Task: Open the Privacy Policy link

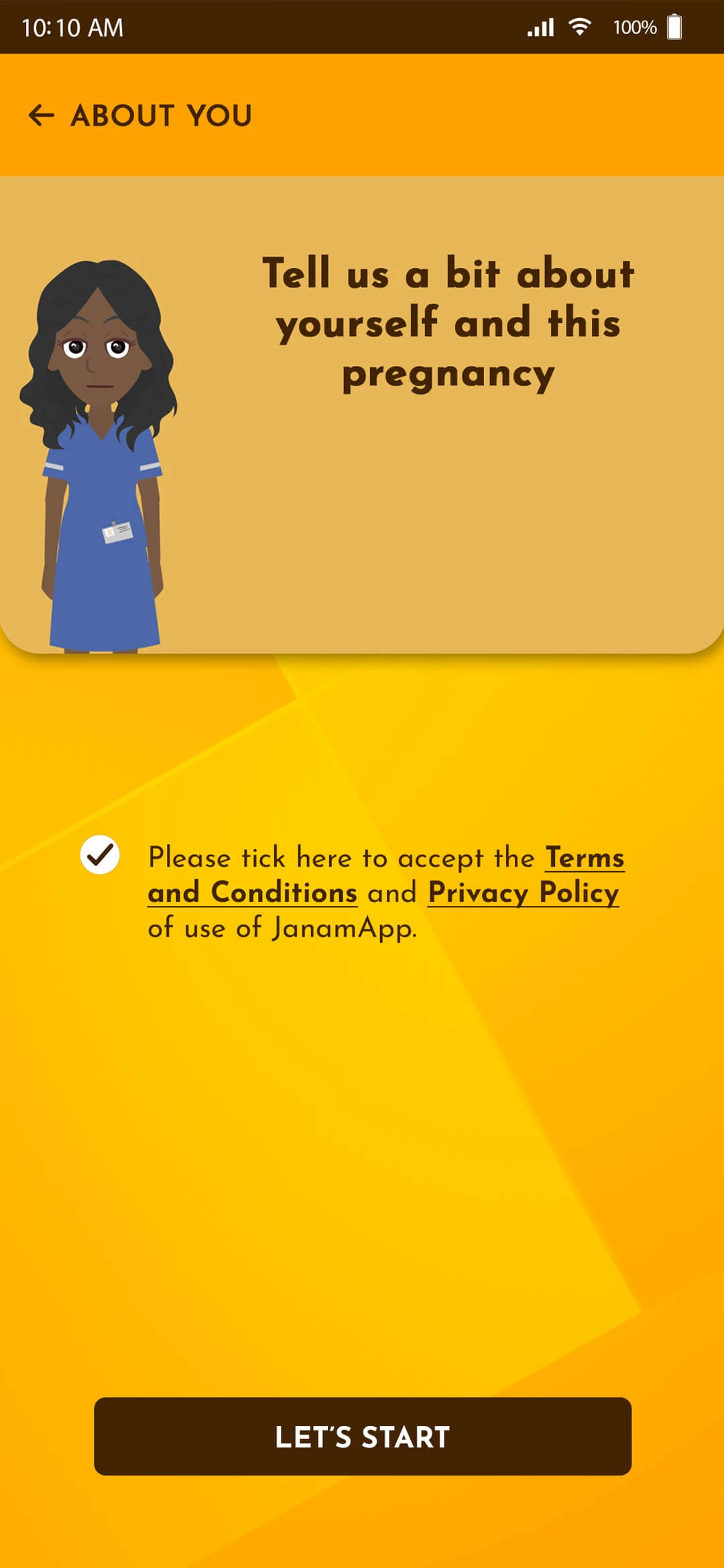Action: (523, 893)
